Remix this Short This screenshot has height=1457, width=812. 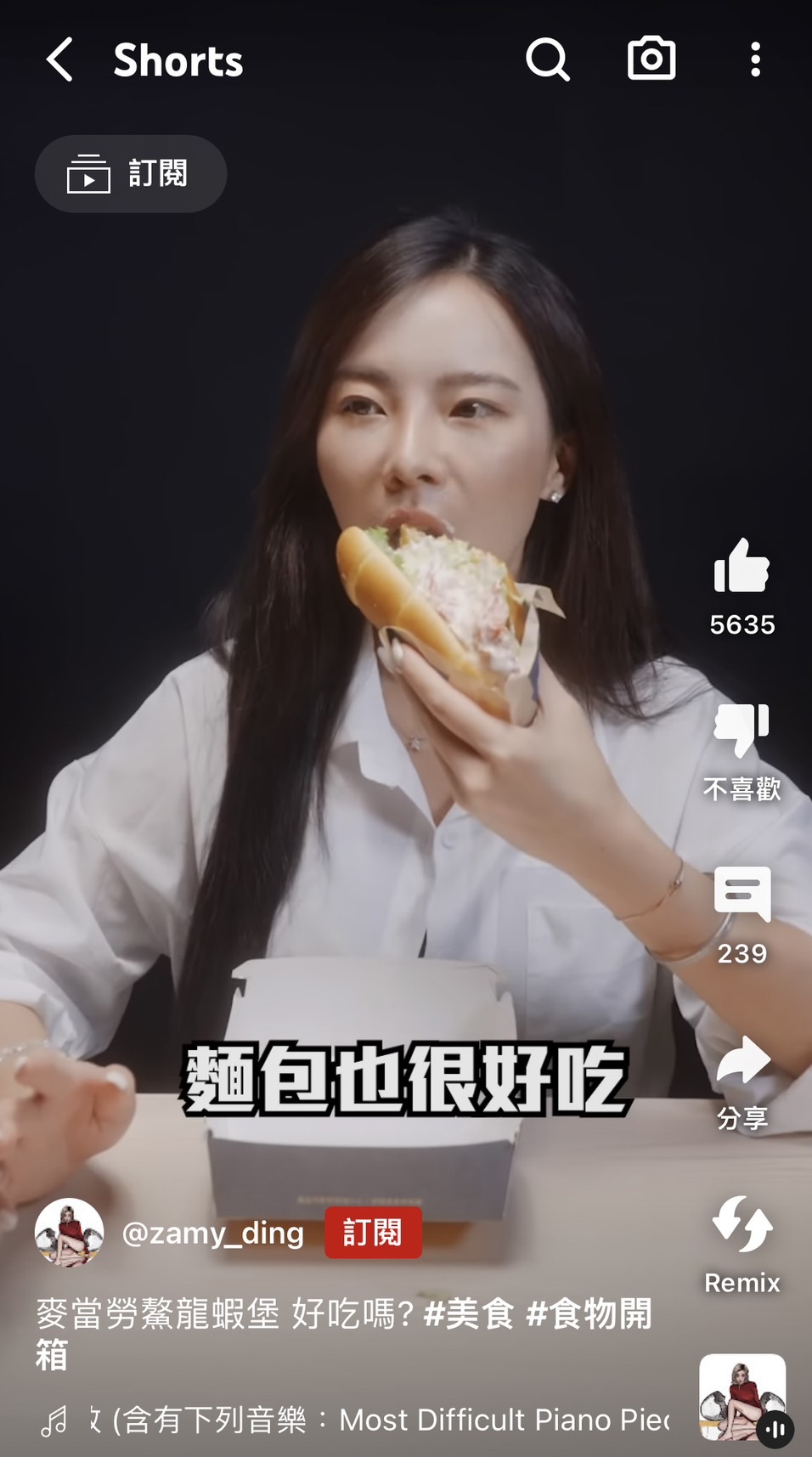(x=742, y=1226)
